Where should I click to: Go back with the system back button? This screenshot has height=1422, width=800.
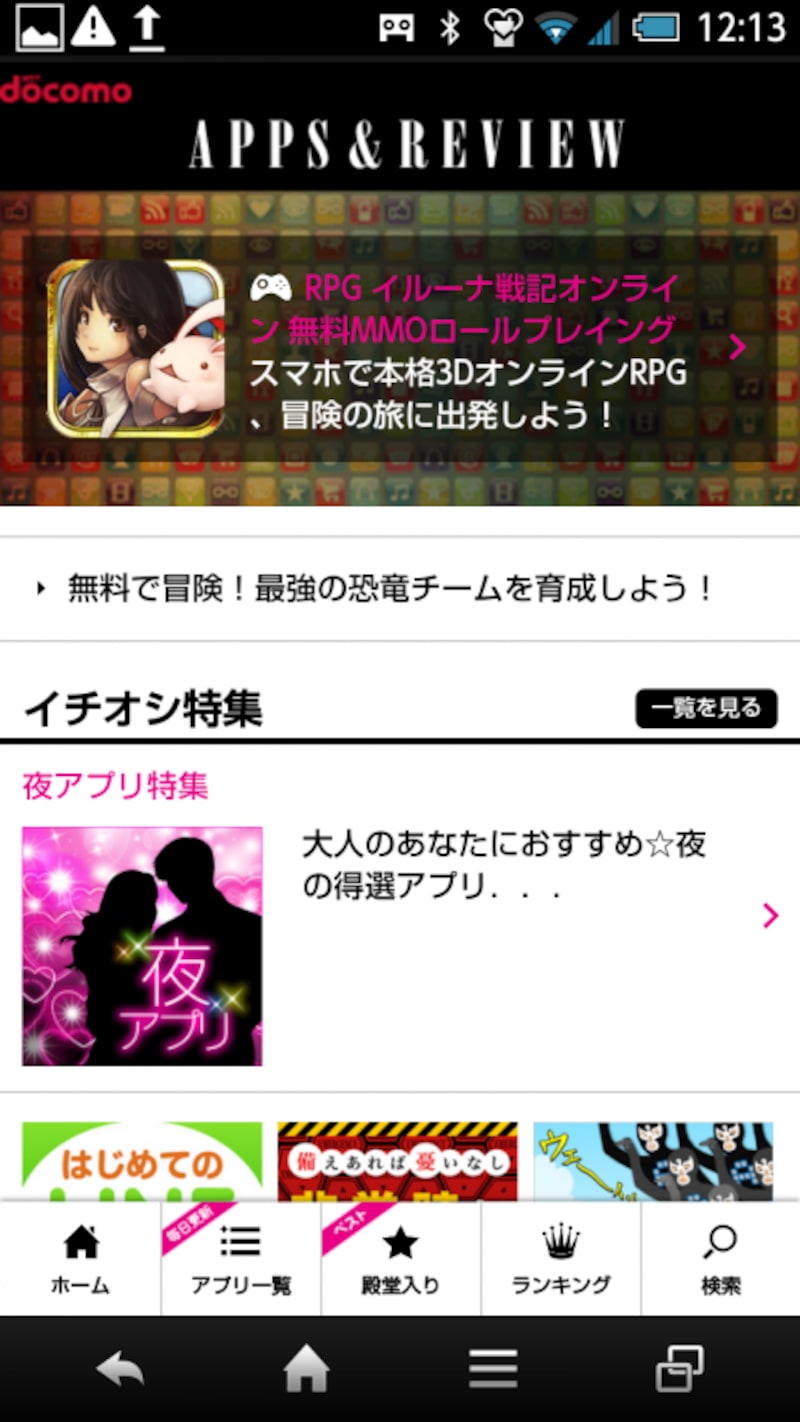[x=120, y=1369]
